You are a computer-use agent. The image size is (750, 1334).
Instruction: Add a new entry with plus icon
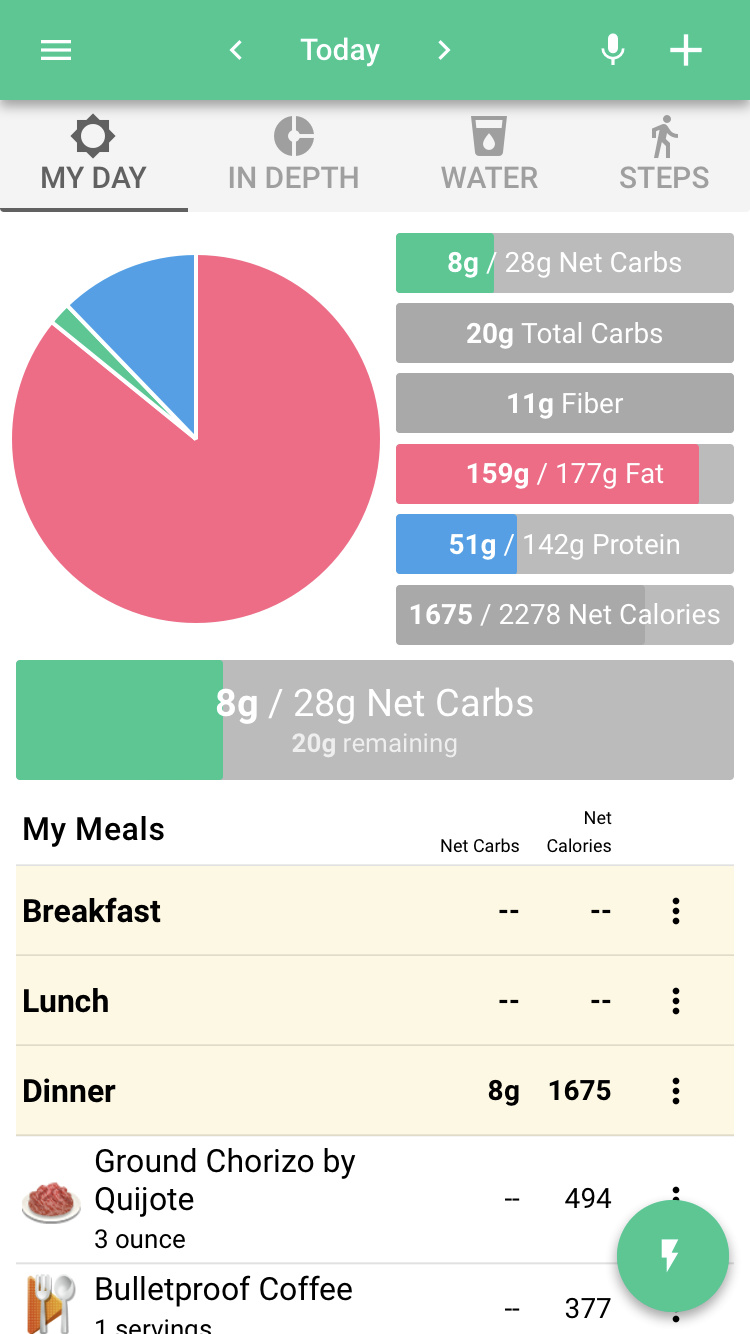(686, 50)
